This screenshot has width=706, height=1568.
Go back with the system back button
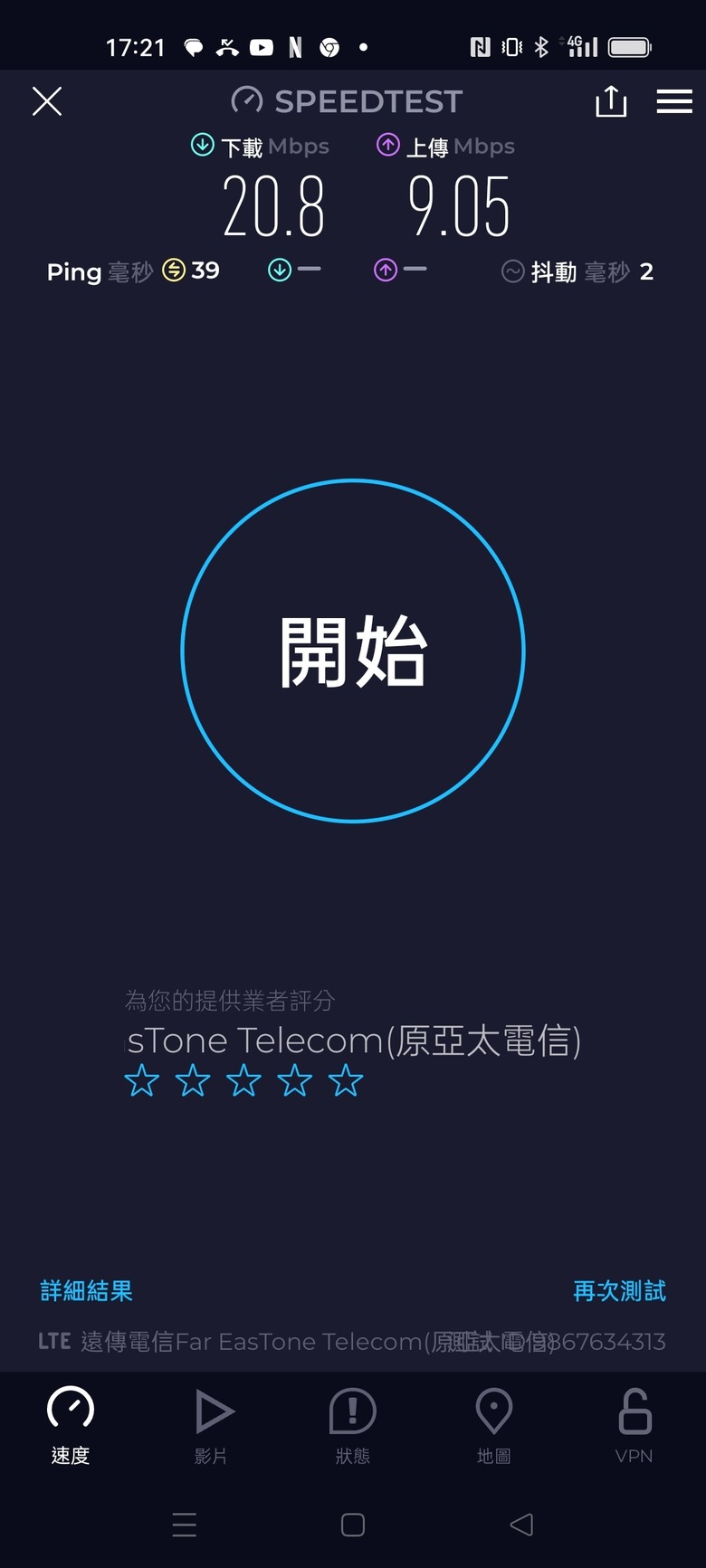coord(521,1525)
